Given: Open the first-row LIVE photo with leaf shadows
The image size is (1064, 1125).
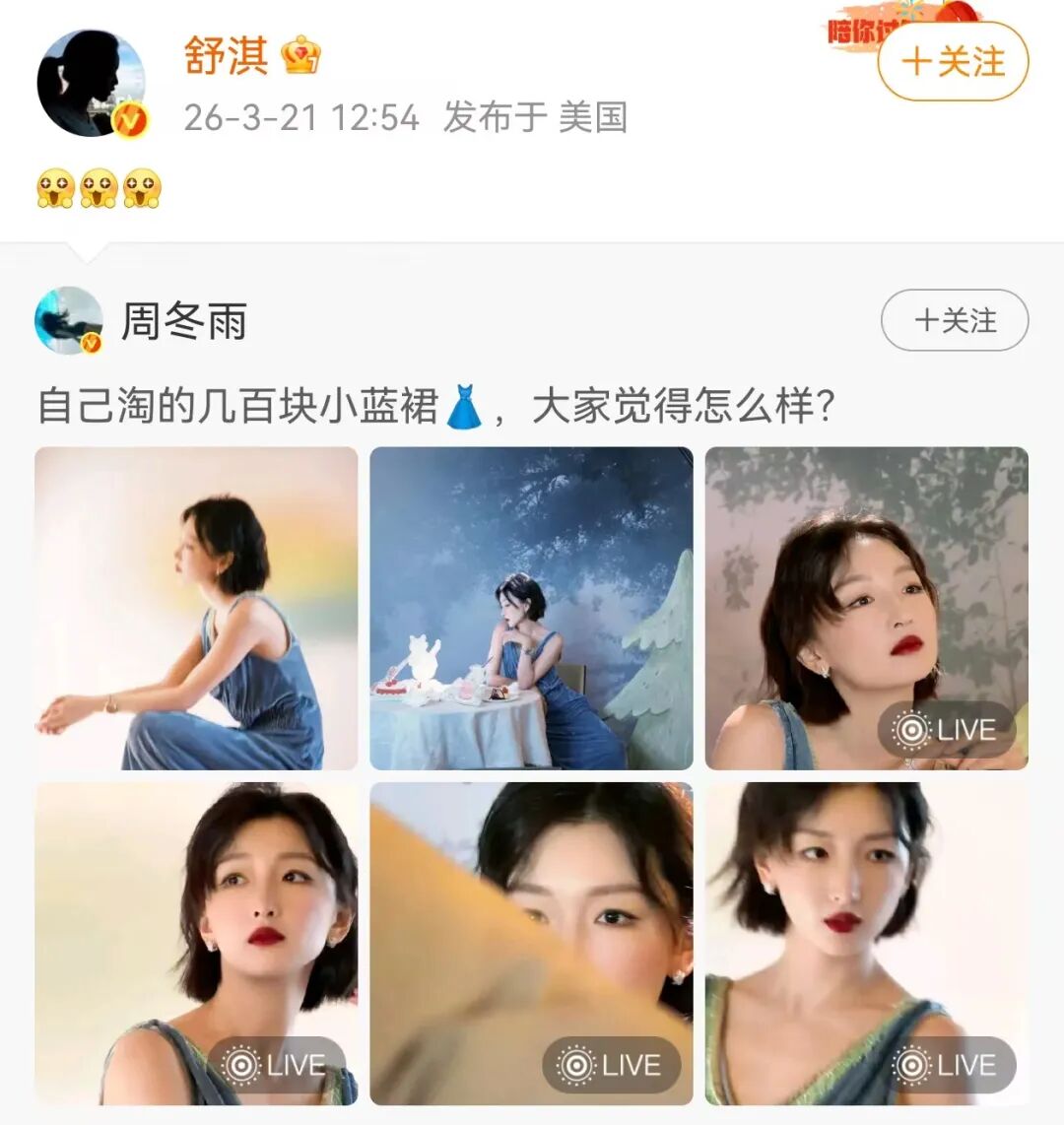Looking at the screenshot, I should (x=866, y=608).
